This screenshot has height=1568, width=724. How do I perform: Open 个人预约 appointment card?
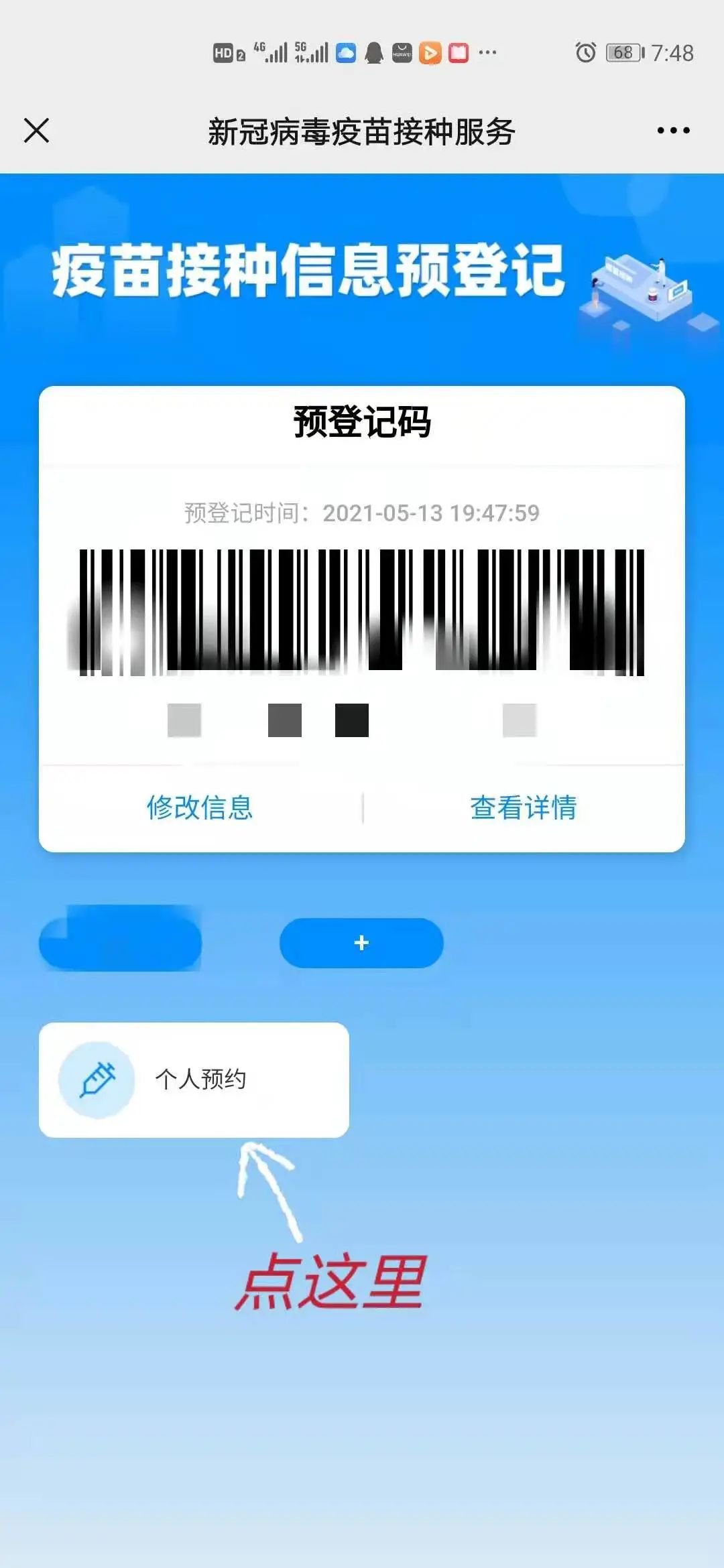(194, 1080)
